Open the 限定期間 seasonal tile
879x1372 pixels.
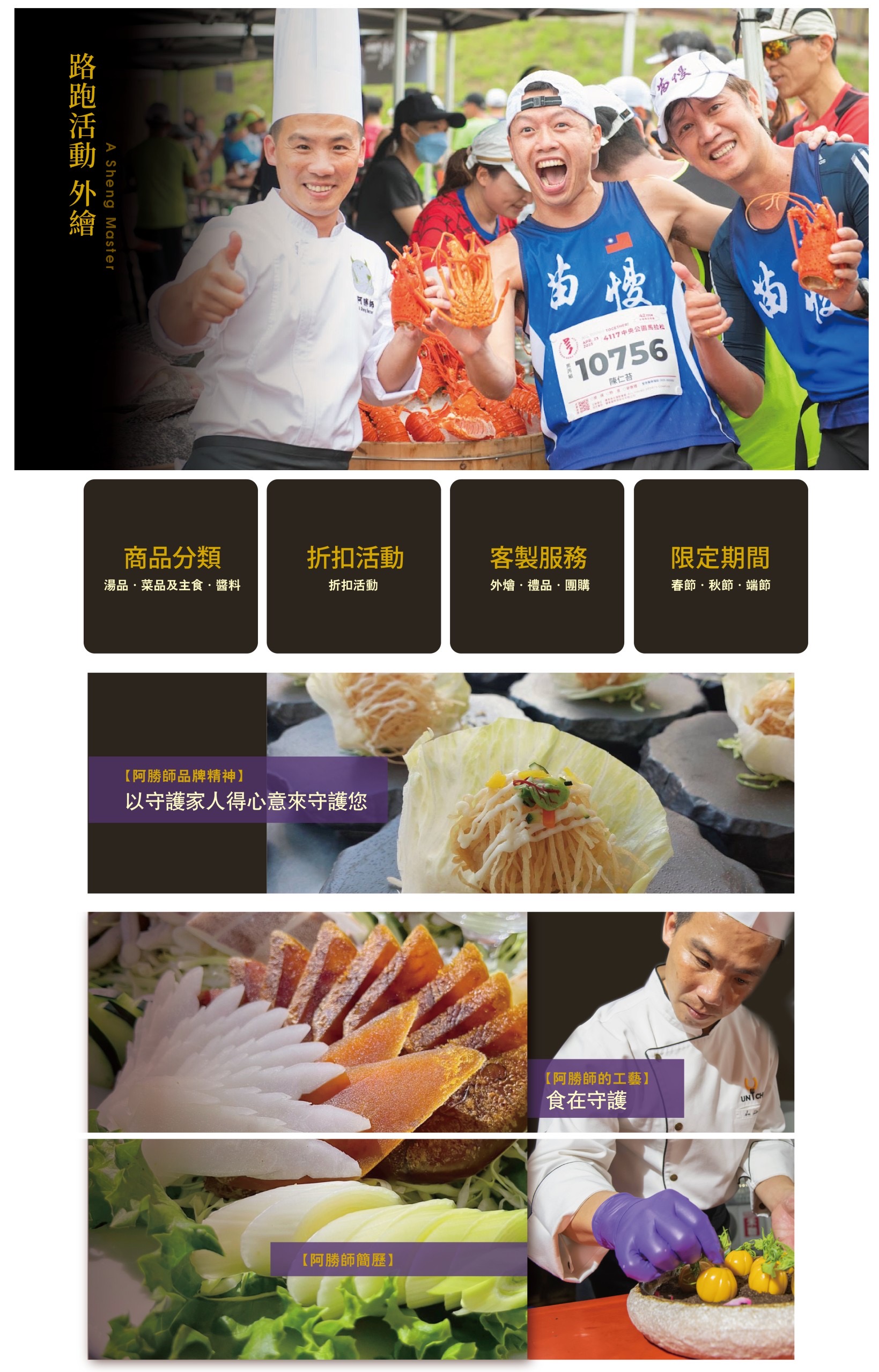(x=720, y=566)
